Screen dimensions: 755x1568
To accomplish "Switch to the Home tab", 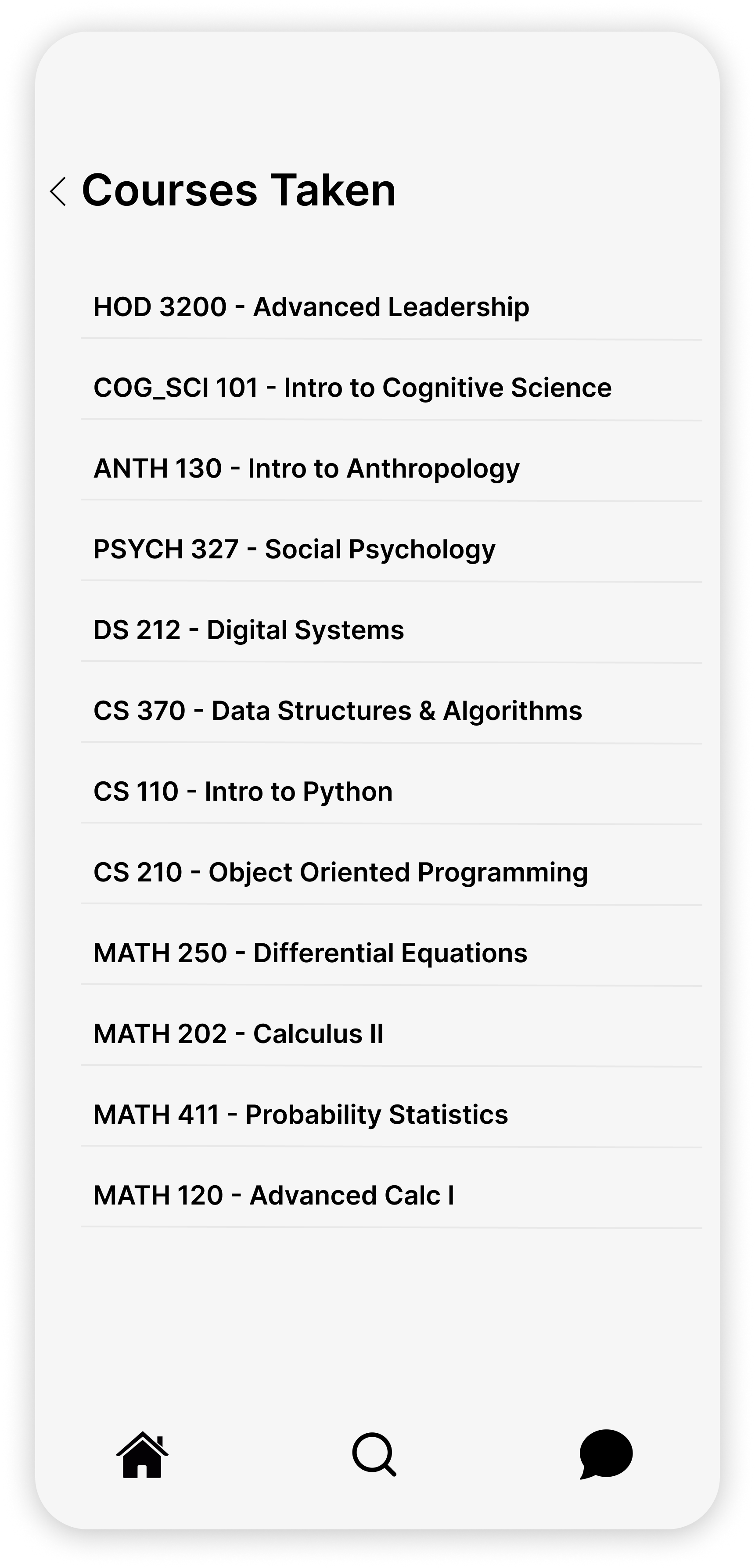I will coord(143,1454).
